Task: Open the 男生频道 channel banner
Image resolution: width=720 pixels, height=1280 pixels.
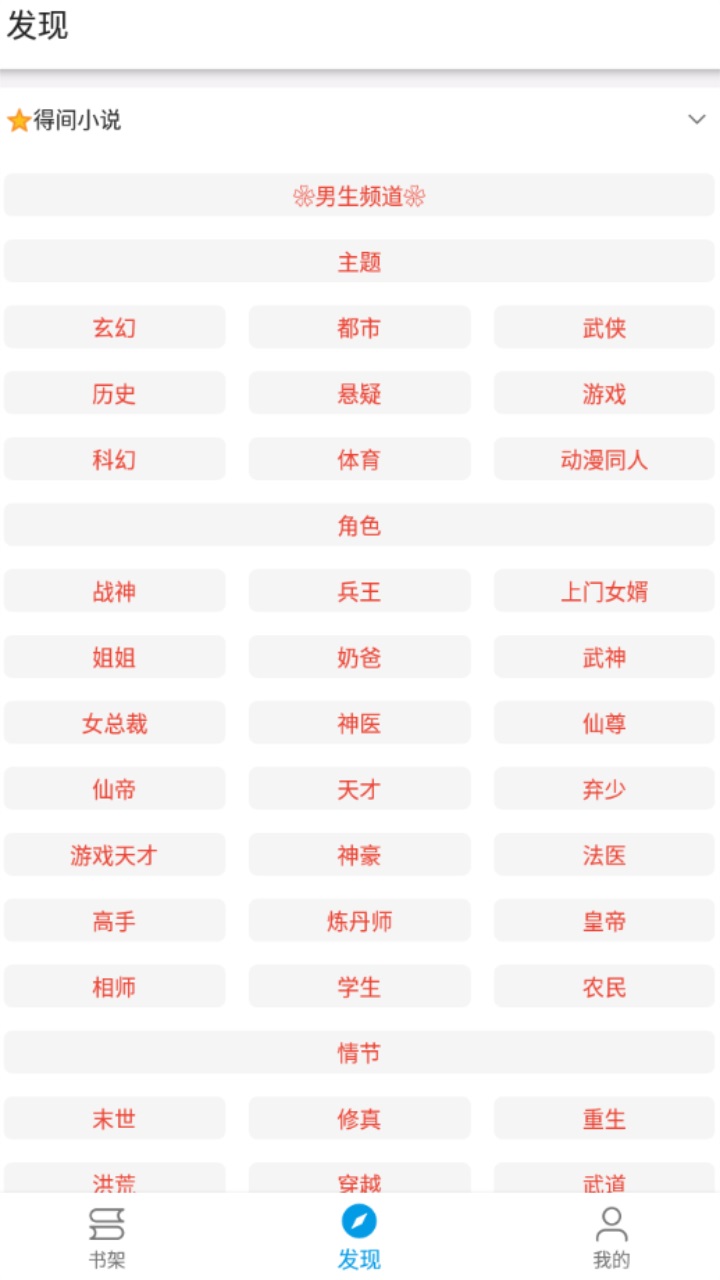Action: pos(360,195)
